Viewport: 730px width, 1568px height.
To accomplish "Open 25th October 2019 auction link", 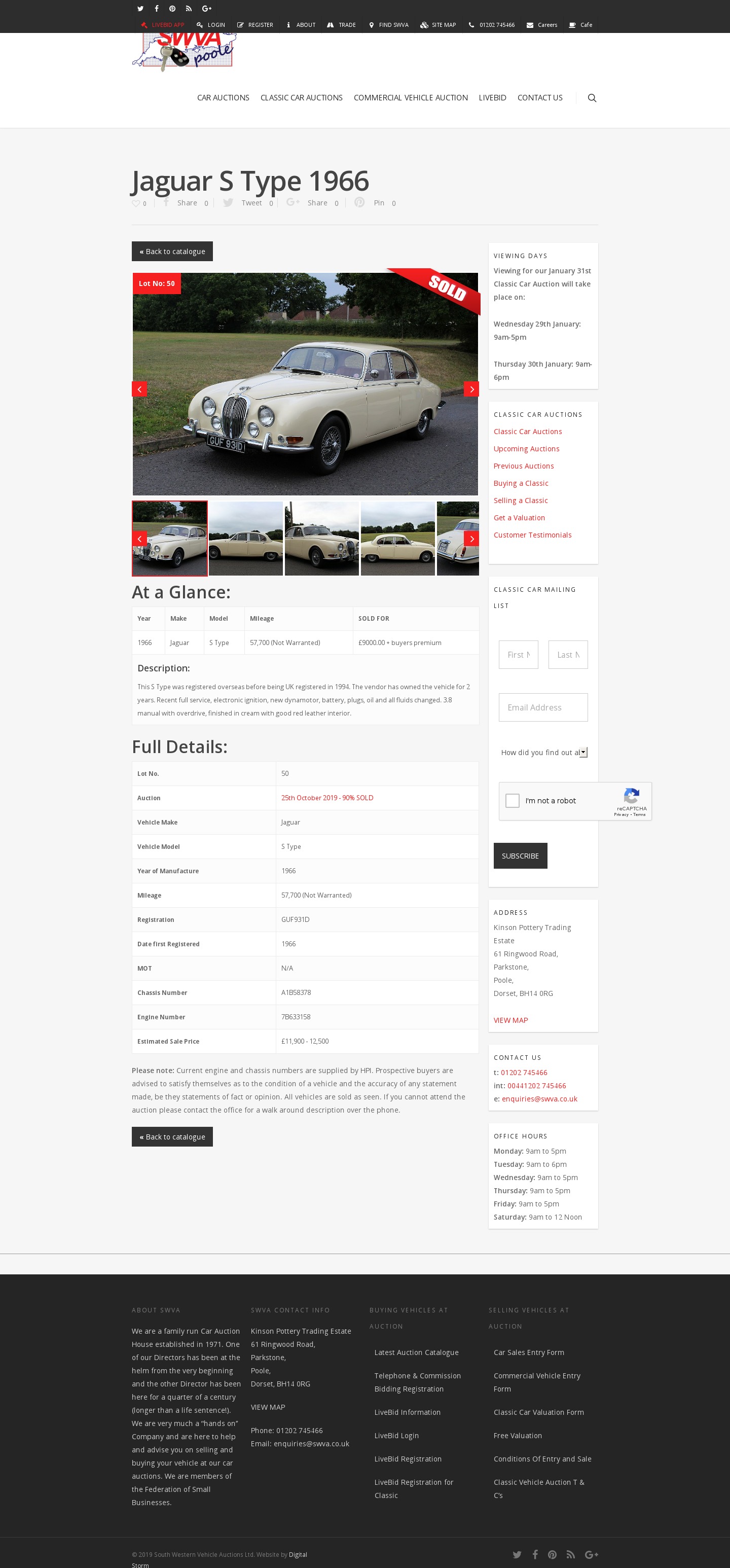I will 326,798.
